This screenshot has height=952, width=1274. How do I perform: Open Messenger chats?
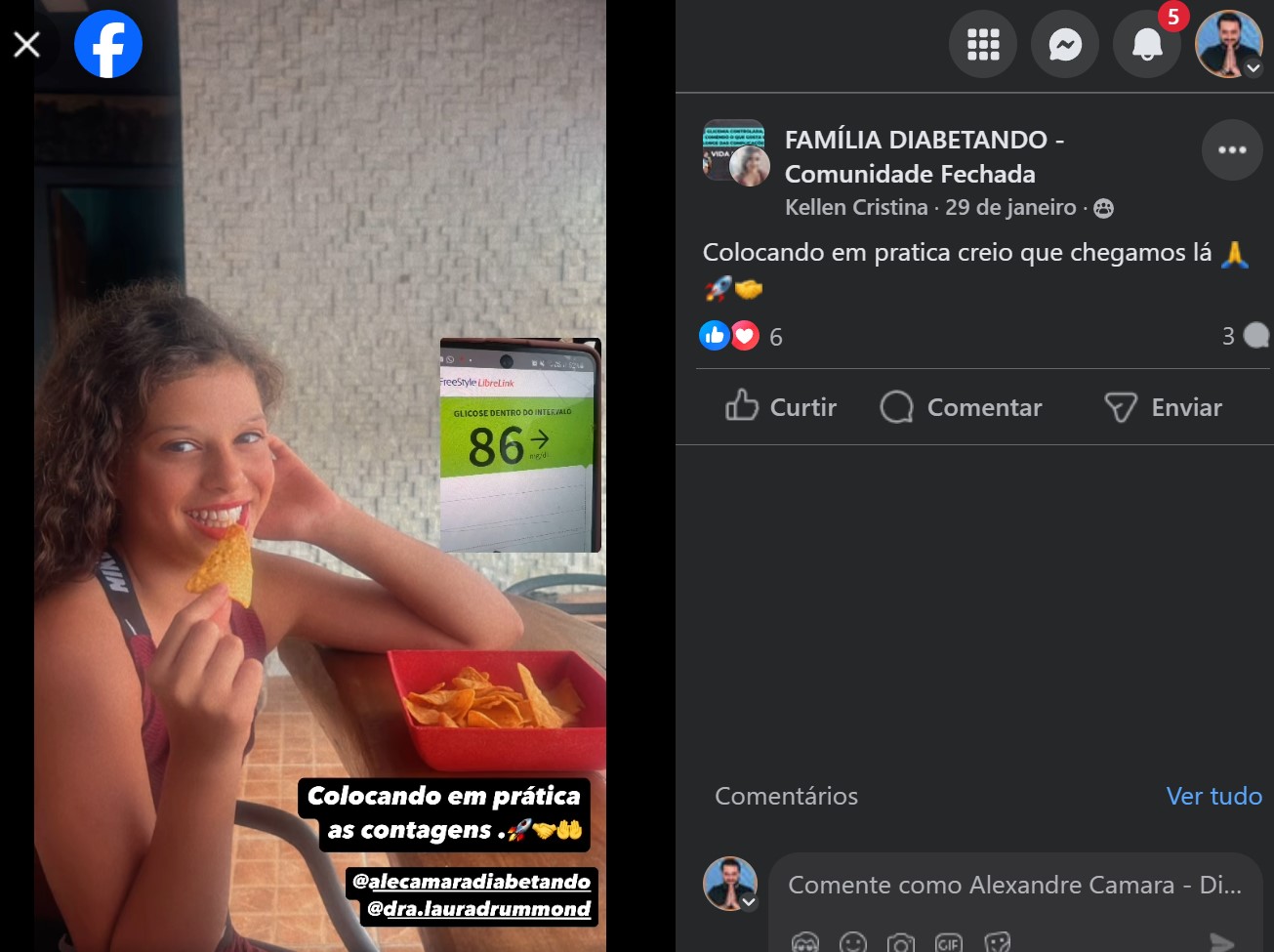point(1064,44)
